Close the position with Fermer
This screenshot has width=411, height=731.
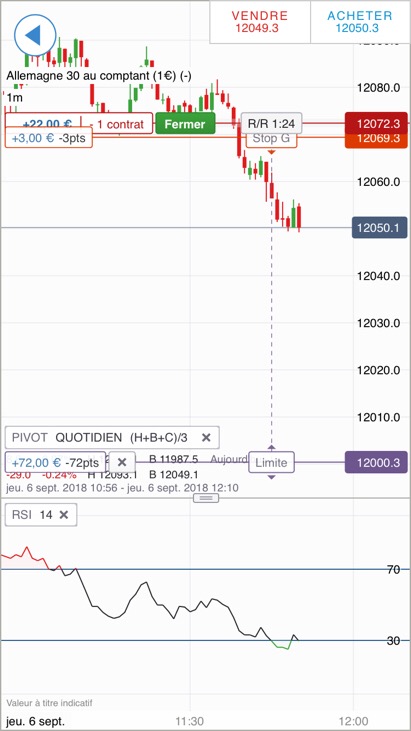pyautogui.click(x=185, y=124)
